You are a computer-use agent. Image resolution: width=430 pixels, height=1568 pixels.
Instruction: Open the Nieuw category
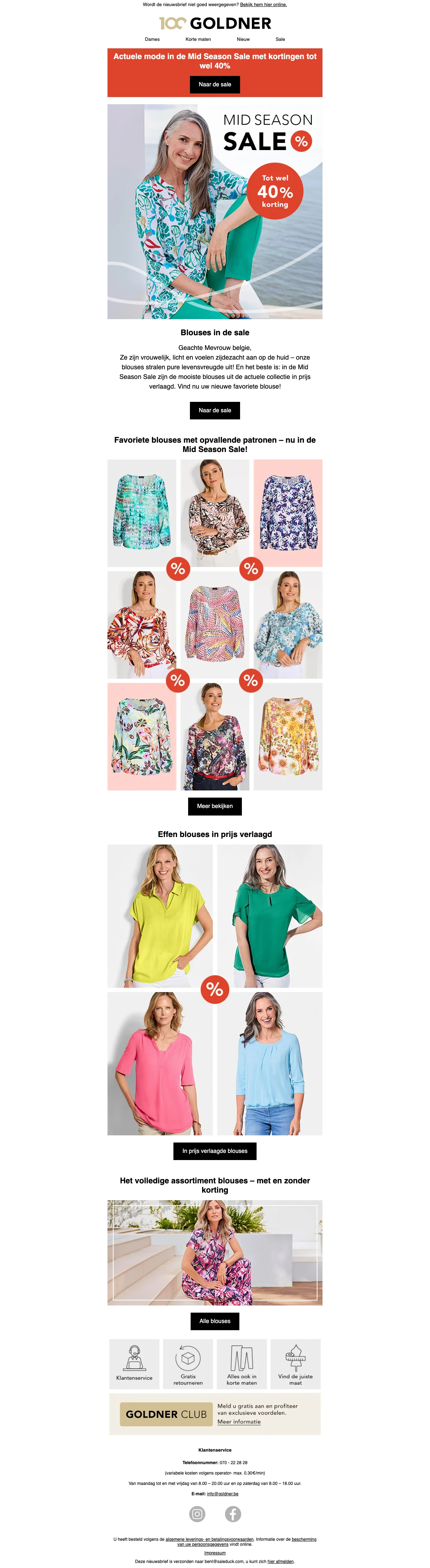(243, 39)
